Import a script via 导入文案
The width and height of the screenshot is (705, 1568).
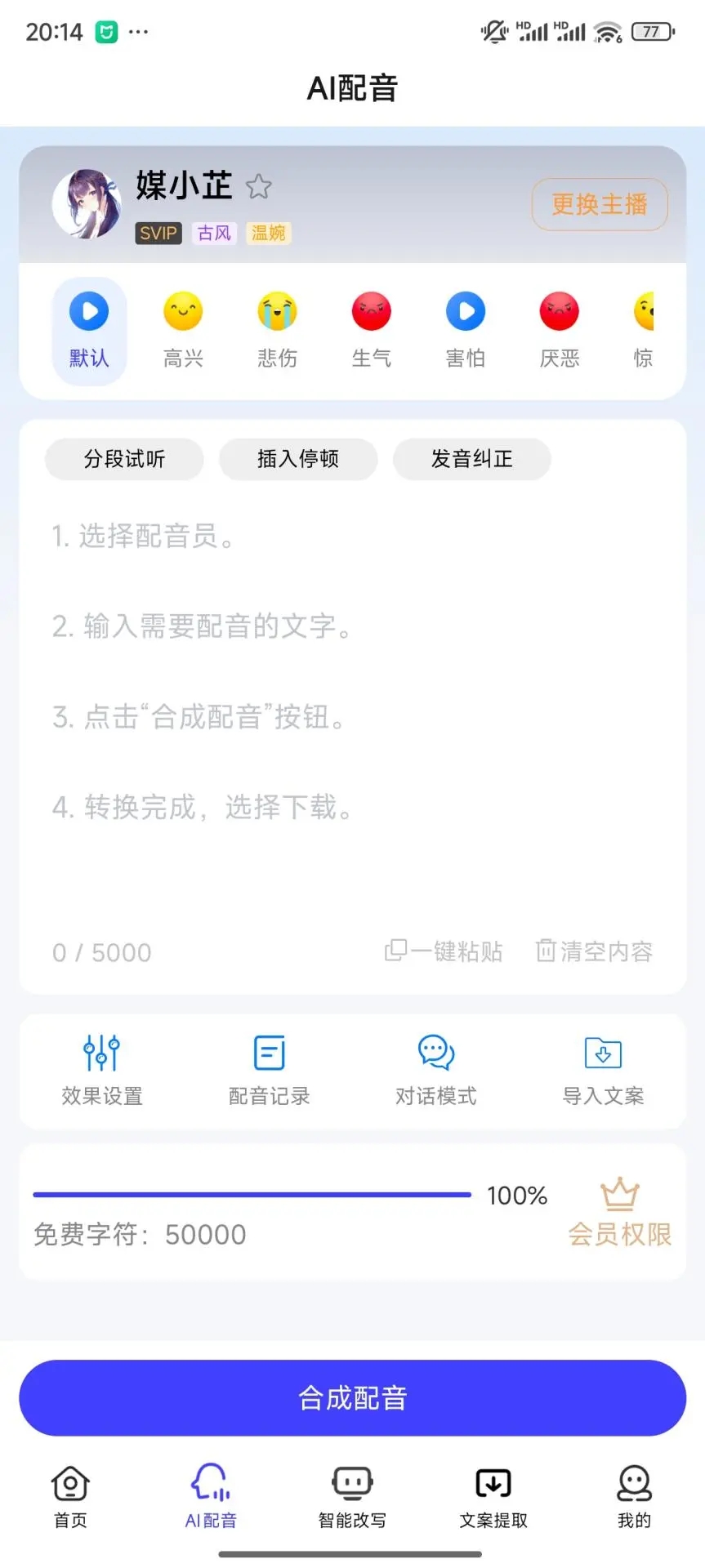[602, 1070]
